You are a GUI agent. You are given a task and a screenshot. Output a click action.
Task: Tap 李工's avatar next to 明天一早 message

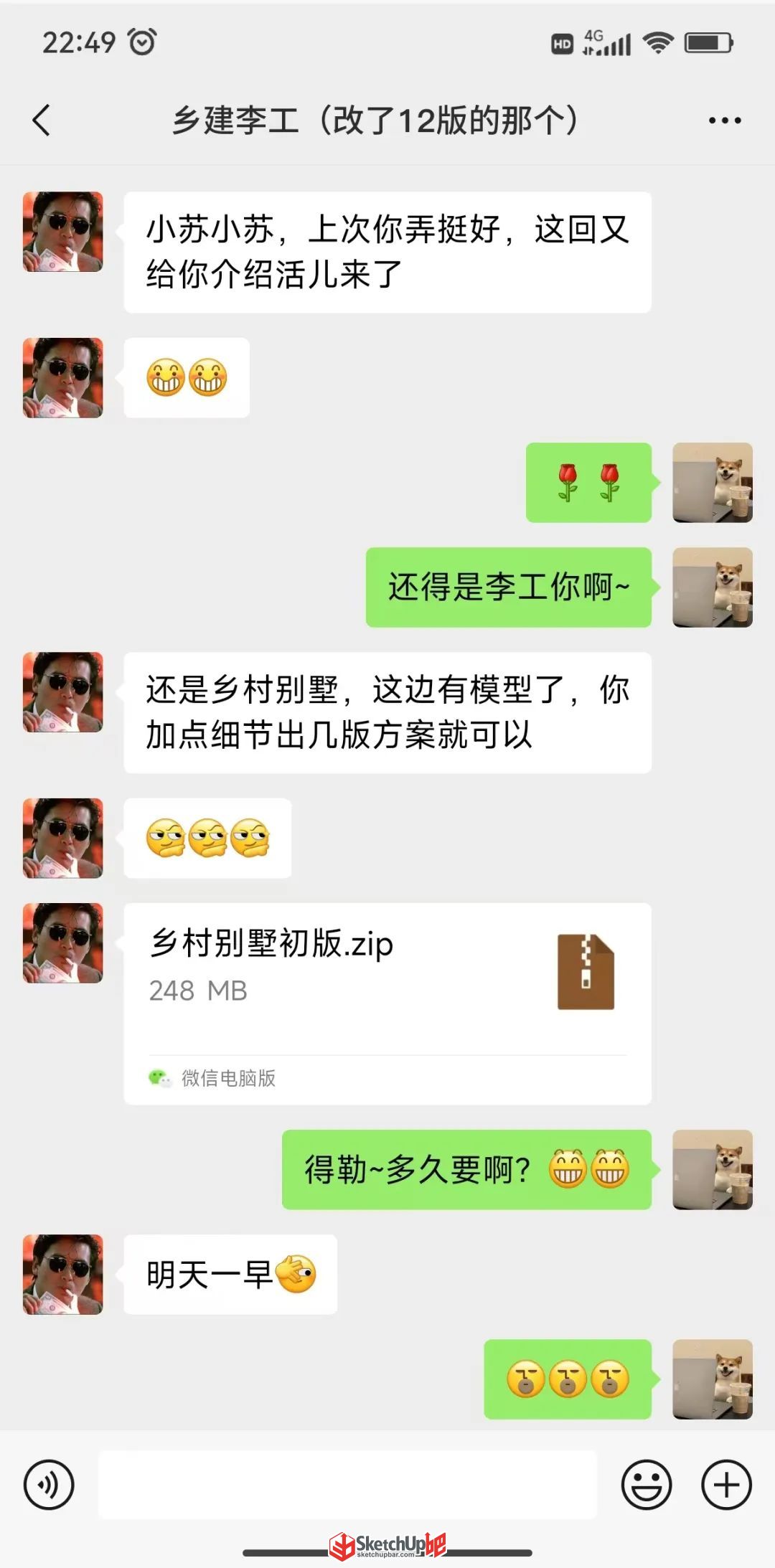point(63,1274)
